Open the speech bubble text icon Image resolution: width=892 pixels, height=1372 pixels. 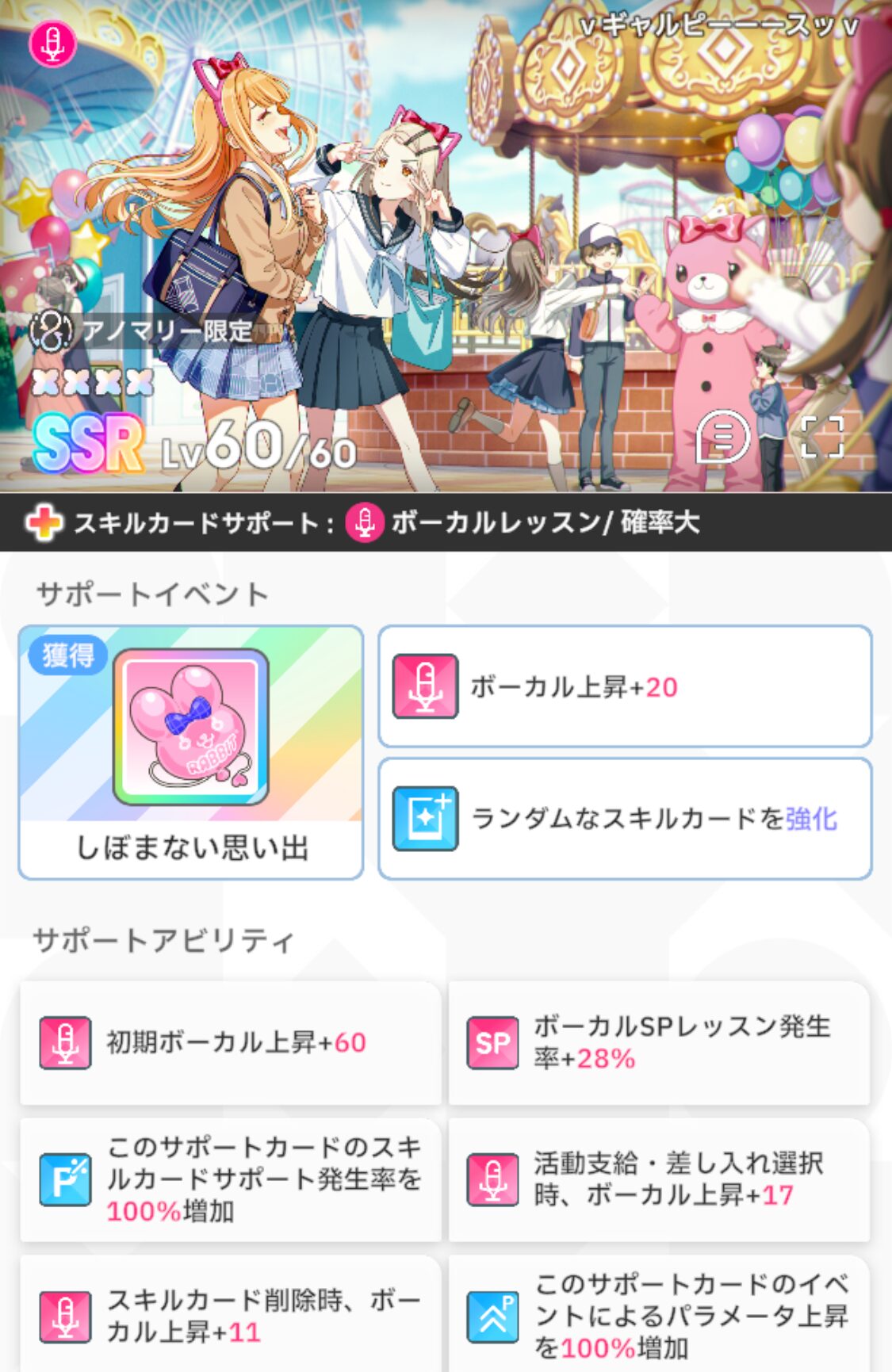point(722,436)
